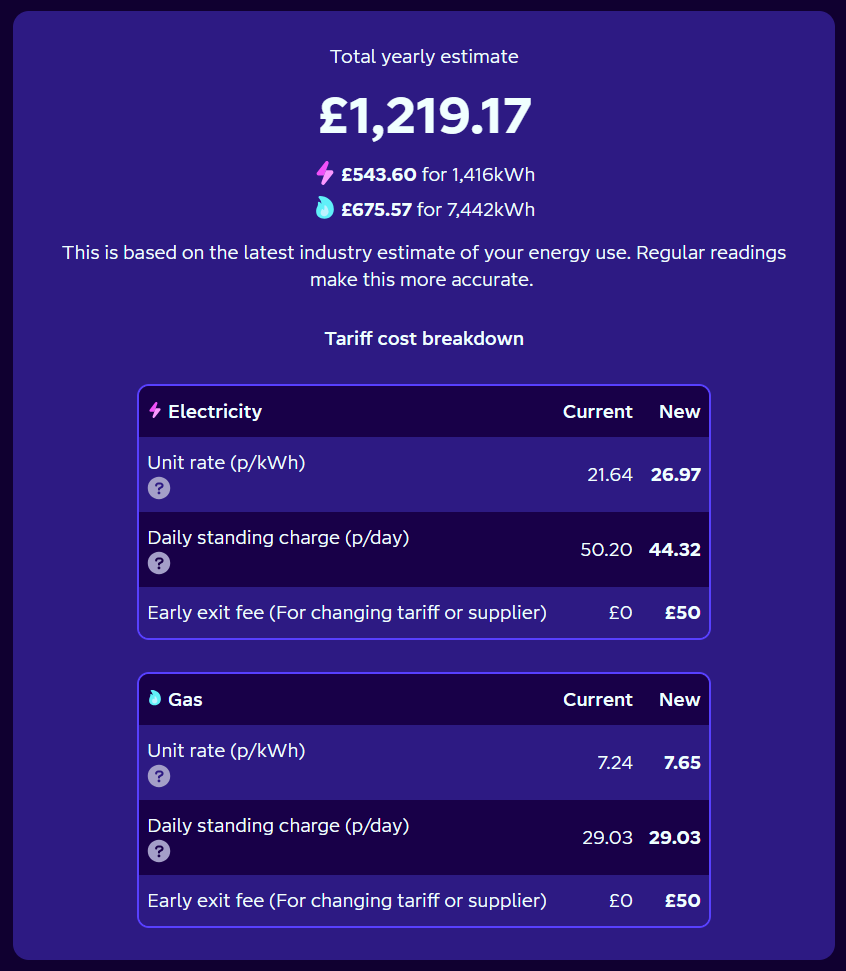
Task: Show help for Gas unit rate
Action: 159,776
